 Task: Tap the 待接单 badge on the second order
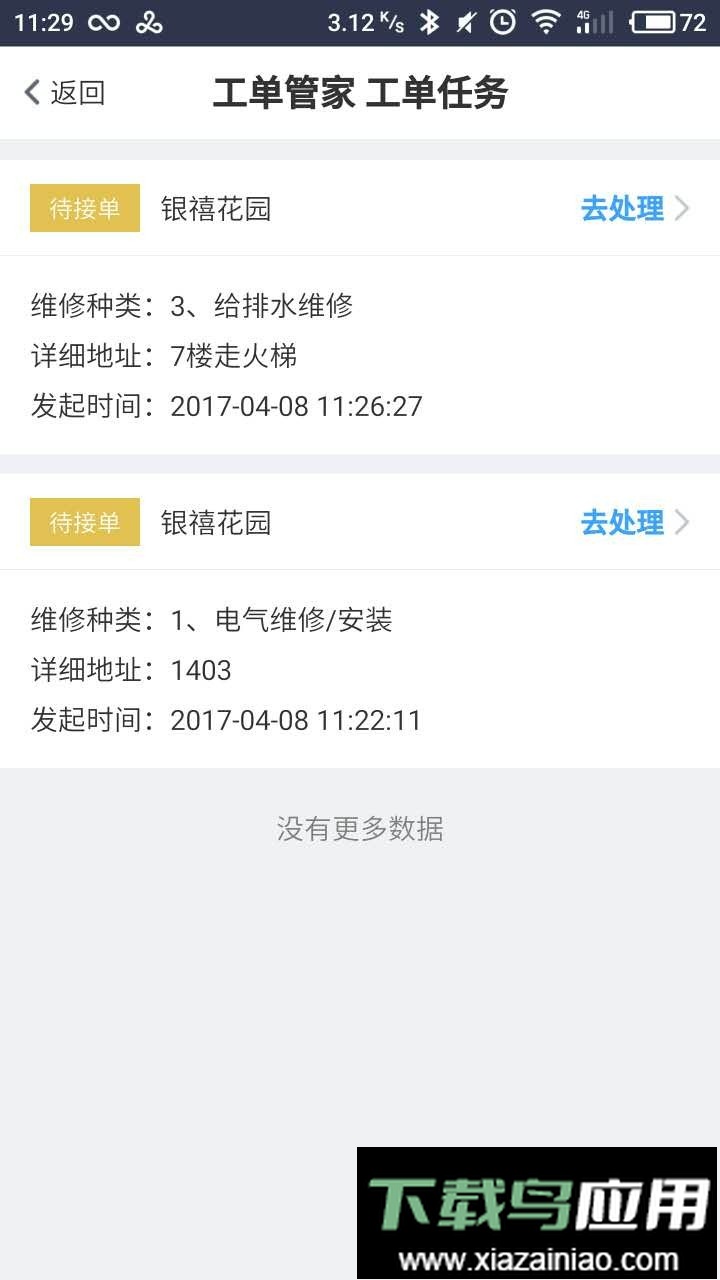point(84,522)
